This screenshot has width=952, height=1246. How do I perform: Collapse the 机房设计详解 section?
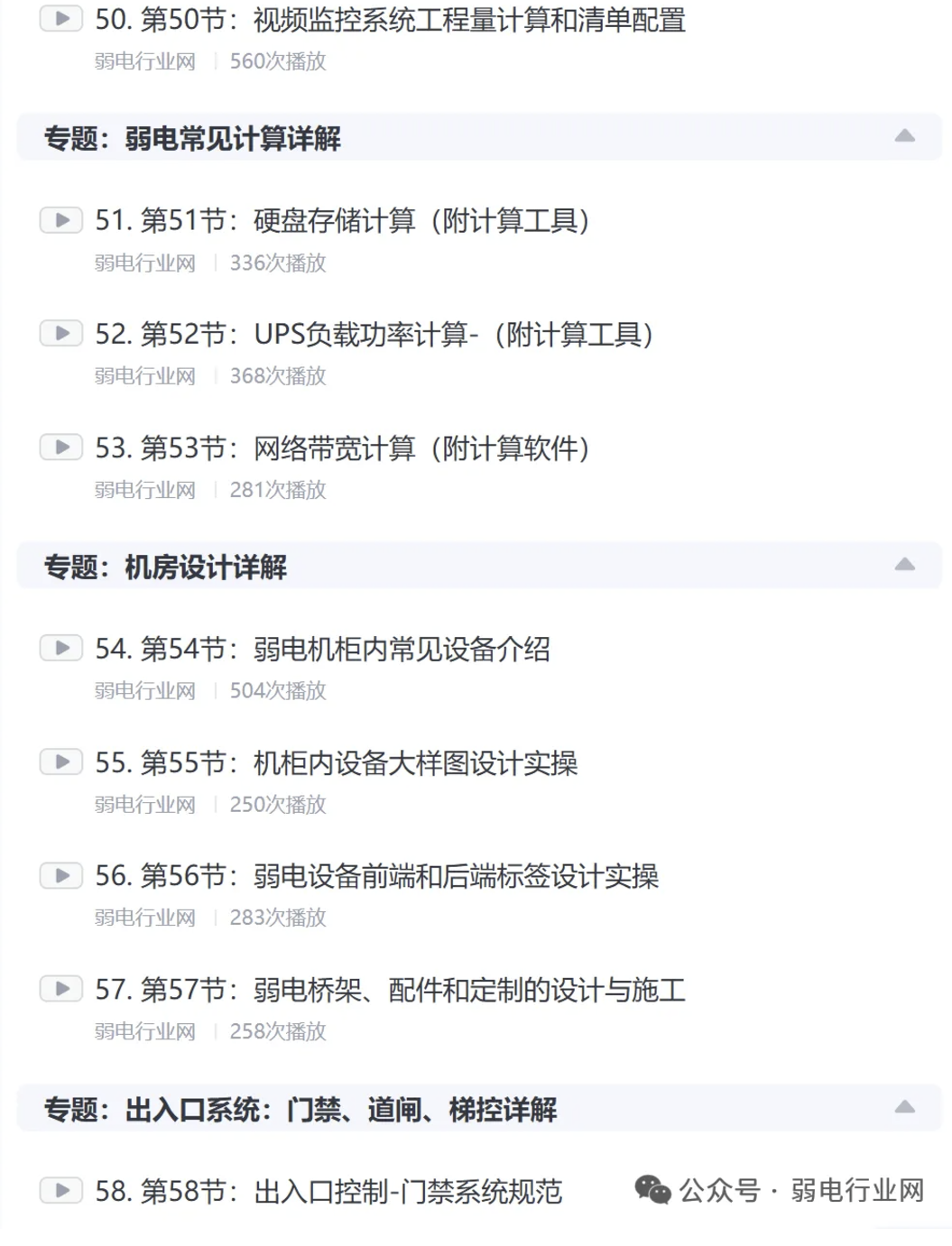click(x=904, y=565)
